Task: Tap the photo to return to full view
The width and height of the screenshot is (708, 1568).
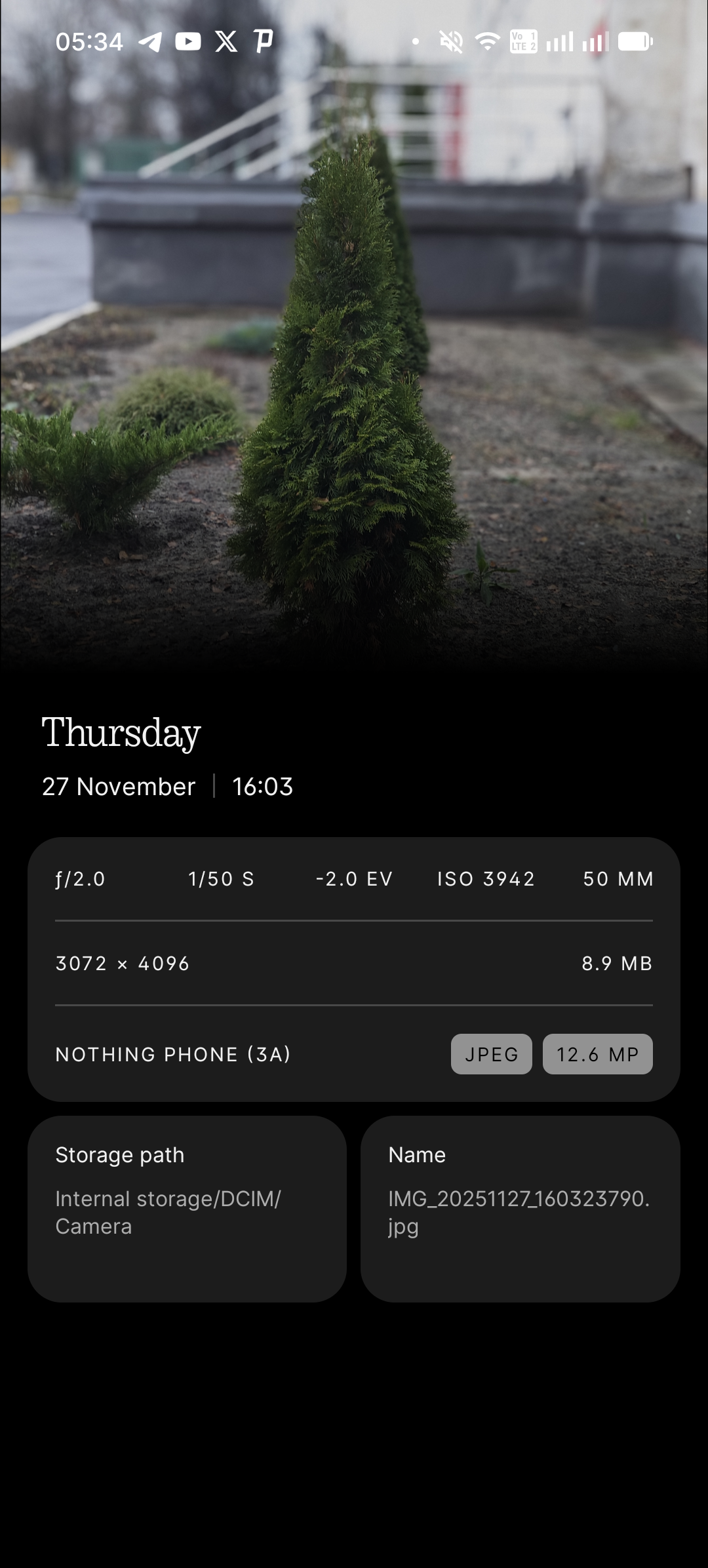Action: tap(354, 341)
